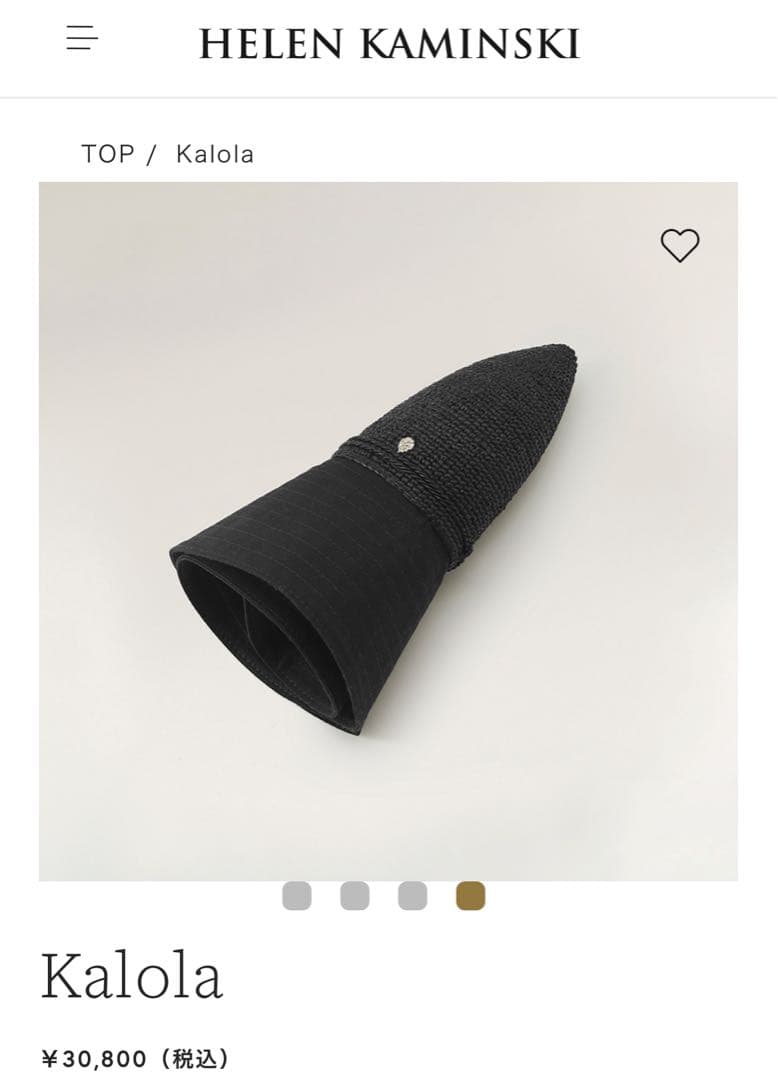Select Kalola in the breadcrumb trail
This screenshot has width=778, height=1080.
point(214,154)
